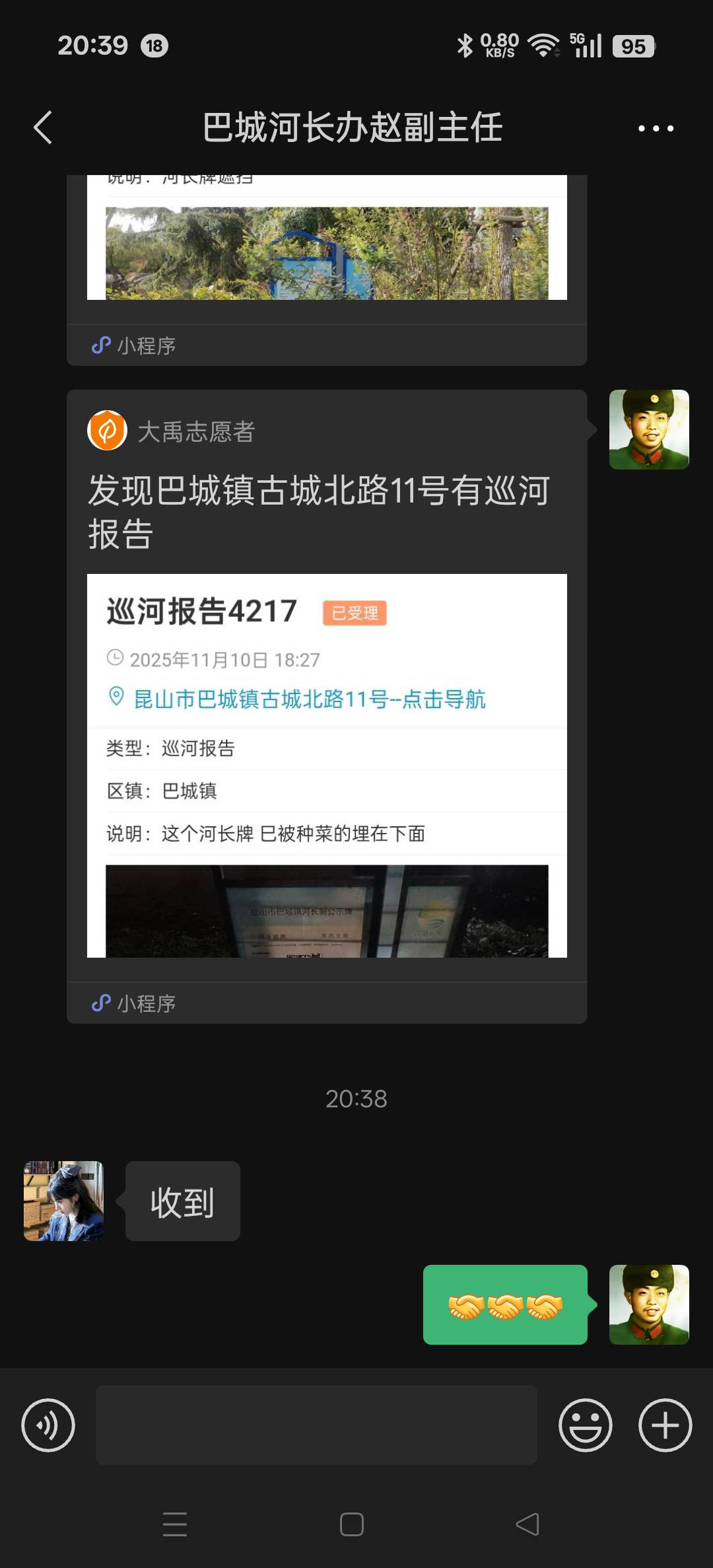Open the emoji sticker panel
Image resolution: width=713 pixels, height=1568 pixels.
tap(585, 1425)
